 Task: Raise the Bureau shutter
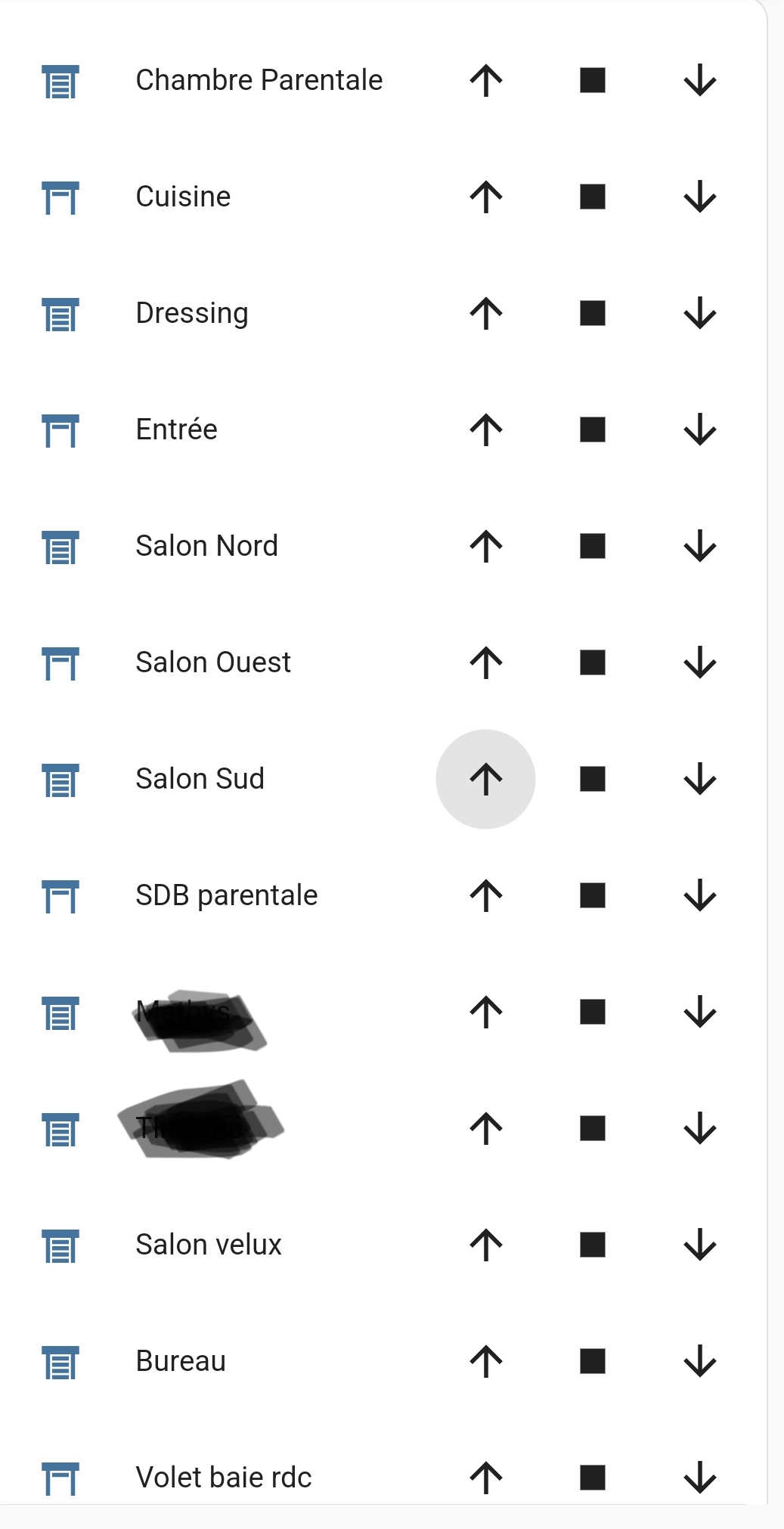[486, 1361]
